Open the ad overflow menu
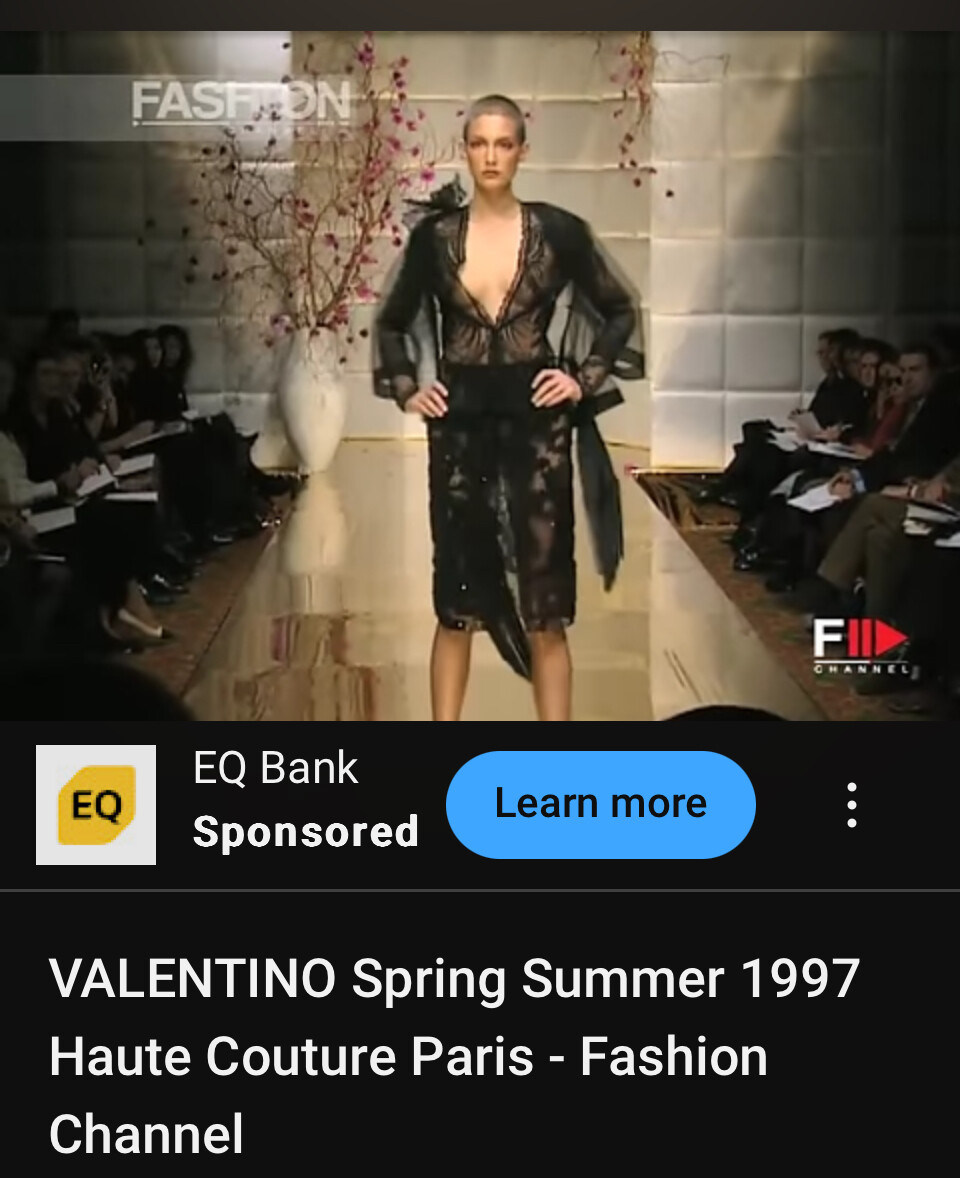960x1178 pixels. pyautogui.click(x=852, y=805)
